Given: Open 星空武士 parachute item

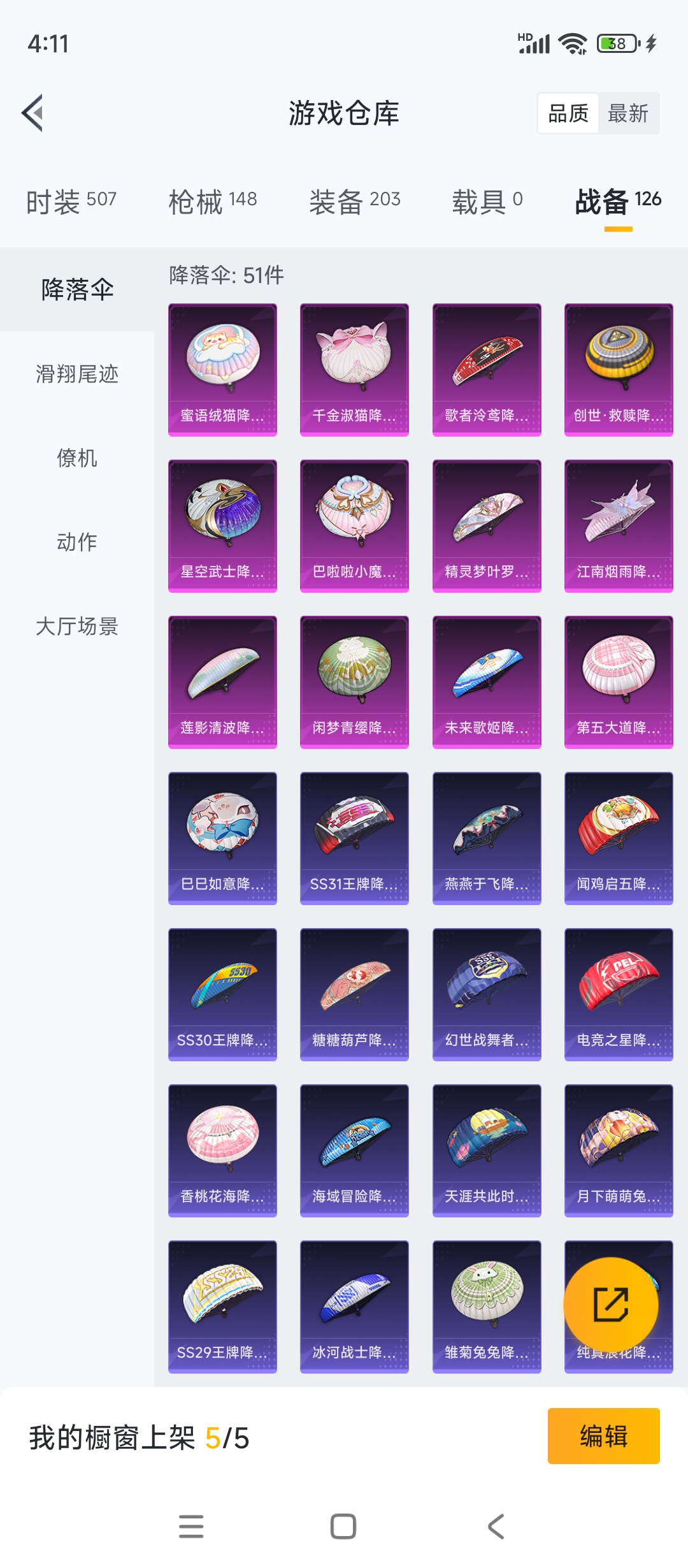Looking at the screenshot, I should (x=222, y=526).
